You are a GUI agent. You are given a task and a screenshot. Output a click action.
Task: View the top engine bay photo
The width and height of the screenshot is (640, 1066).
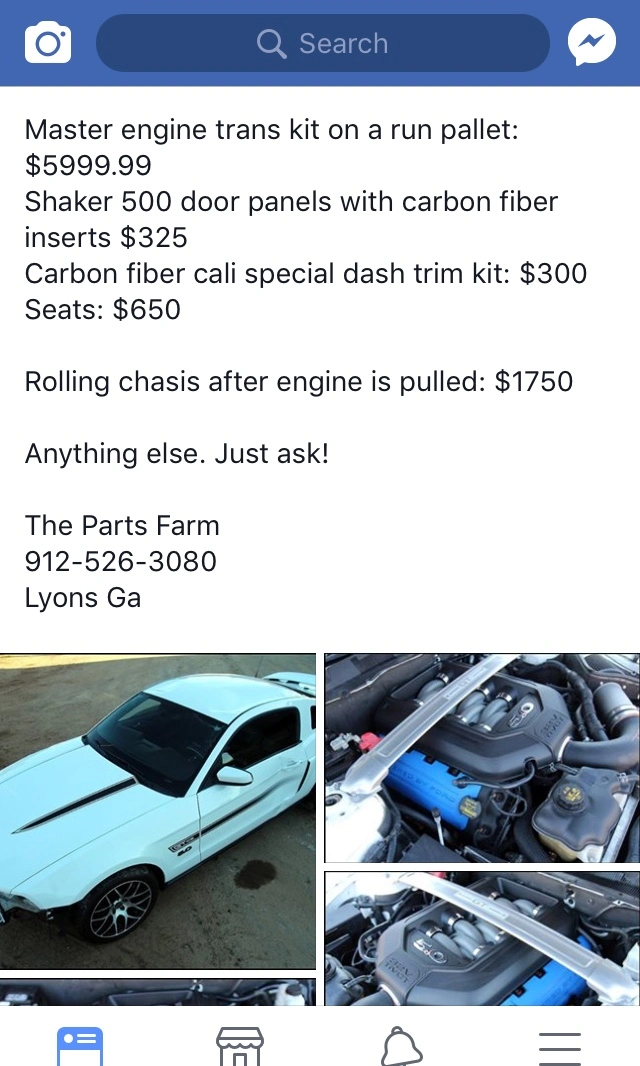482,758
